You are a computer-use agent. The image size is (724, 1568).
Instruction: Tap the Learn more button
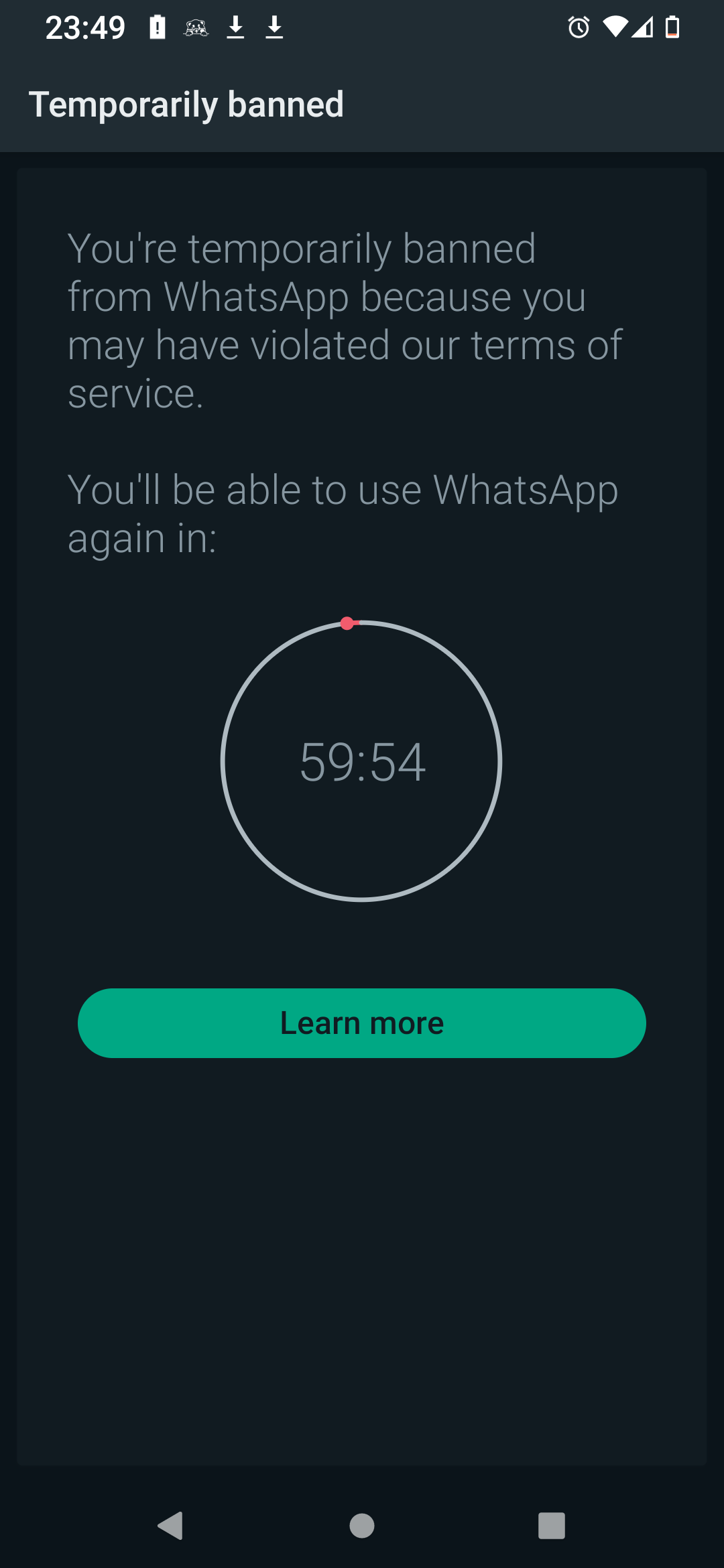(362, 1023)
